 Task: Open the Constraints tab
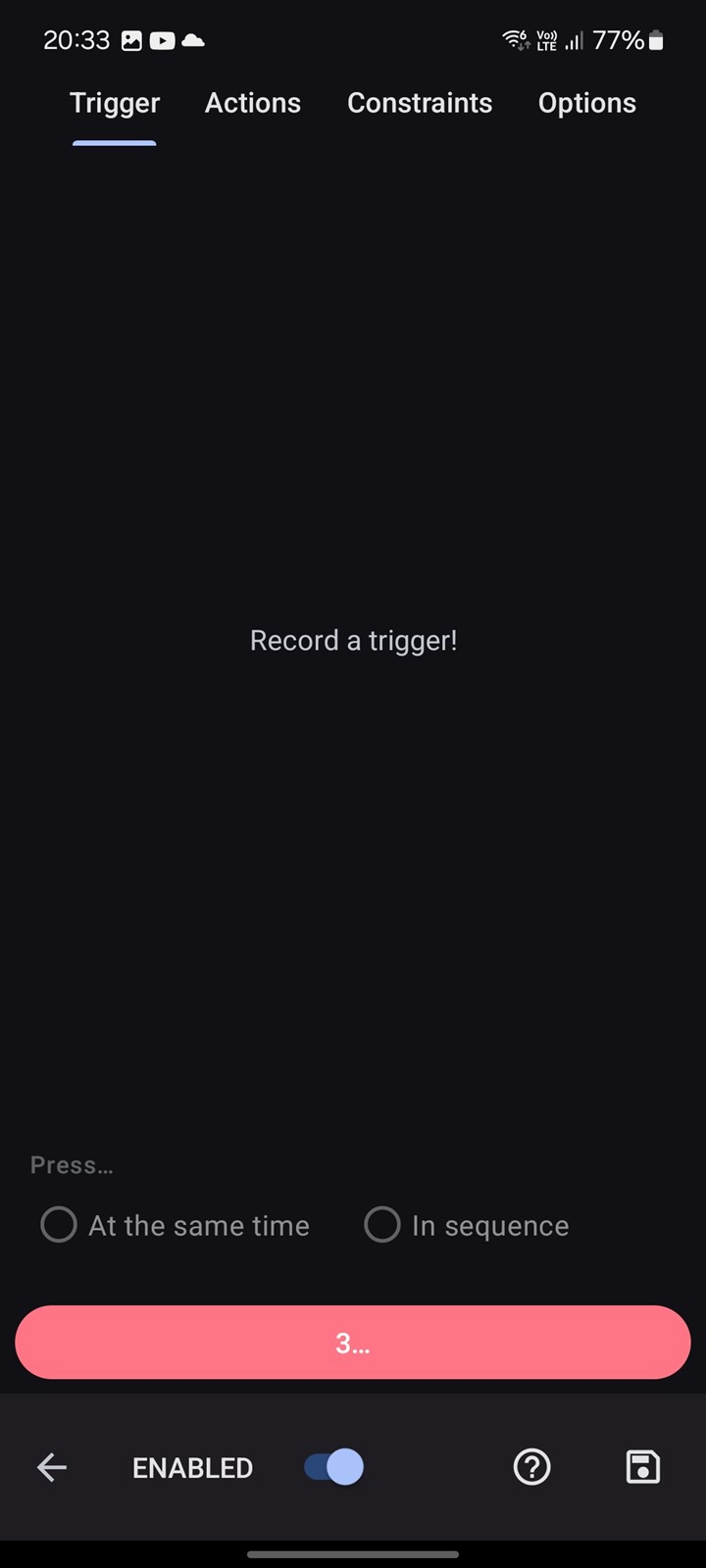[x=420, y=103]
